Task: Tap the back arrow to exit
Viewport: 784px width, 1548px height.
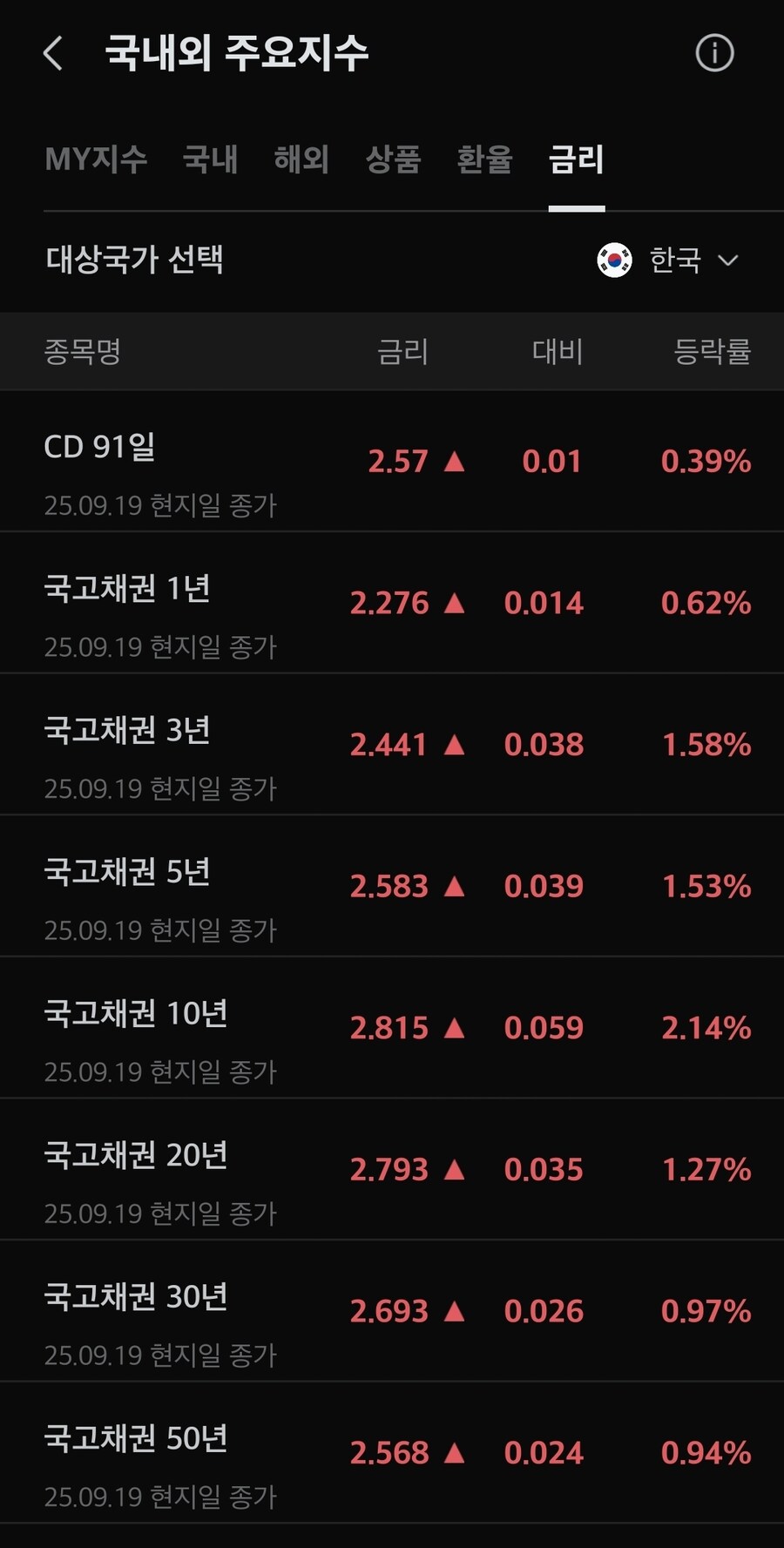Action: [x=52, y=52]
